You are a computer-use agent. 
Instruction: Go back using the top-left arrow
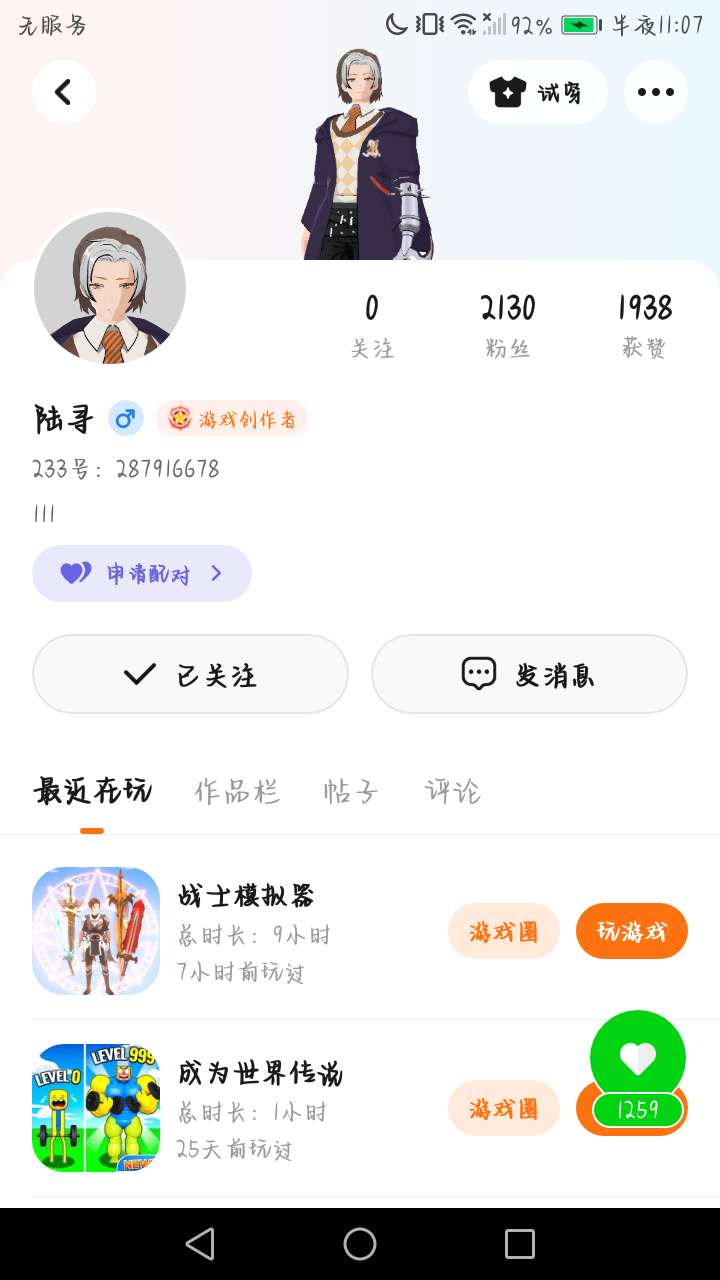(63, 92)
